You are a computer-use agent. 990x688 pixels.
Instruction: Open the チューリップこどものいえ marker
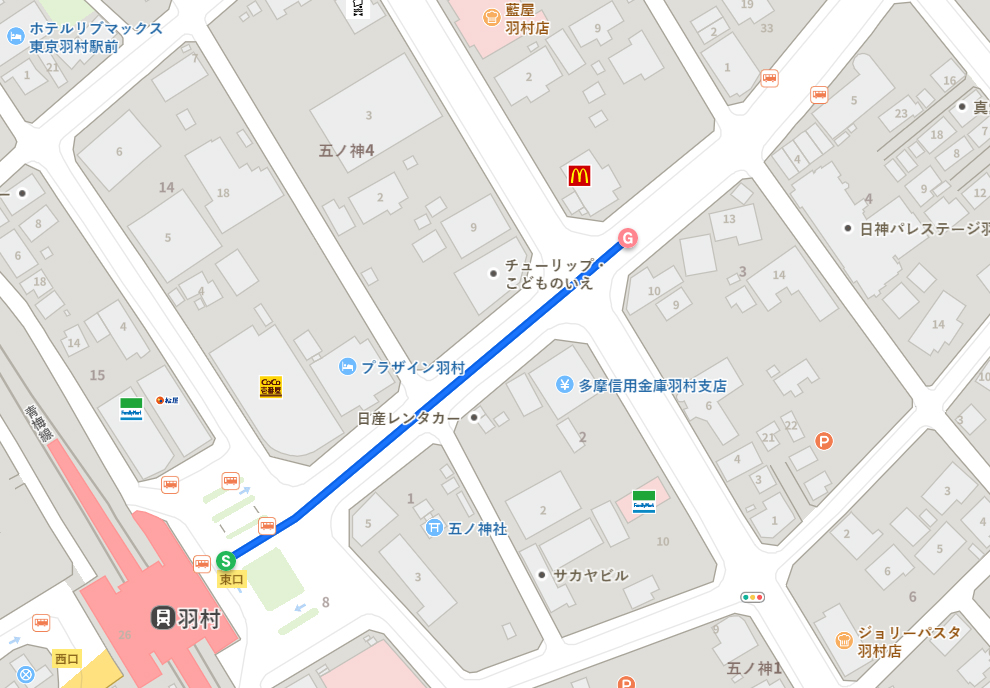(x=492, y=273)
